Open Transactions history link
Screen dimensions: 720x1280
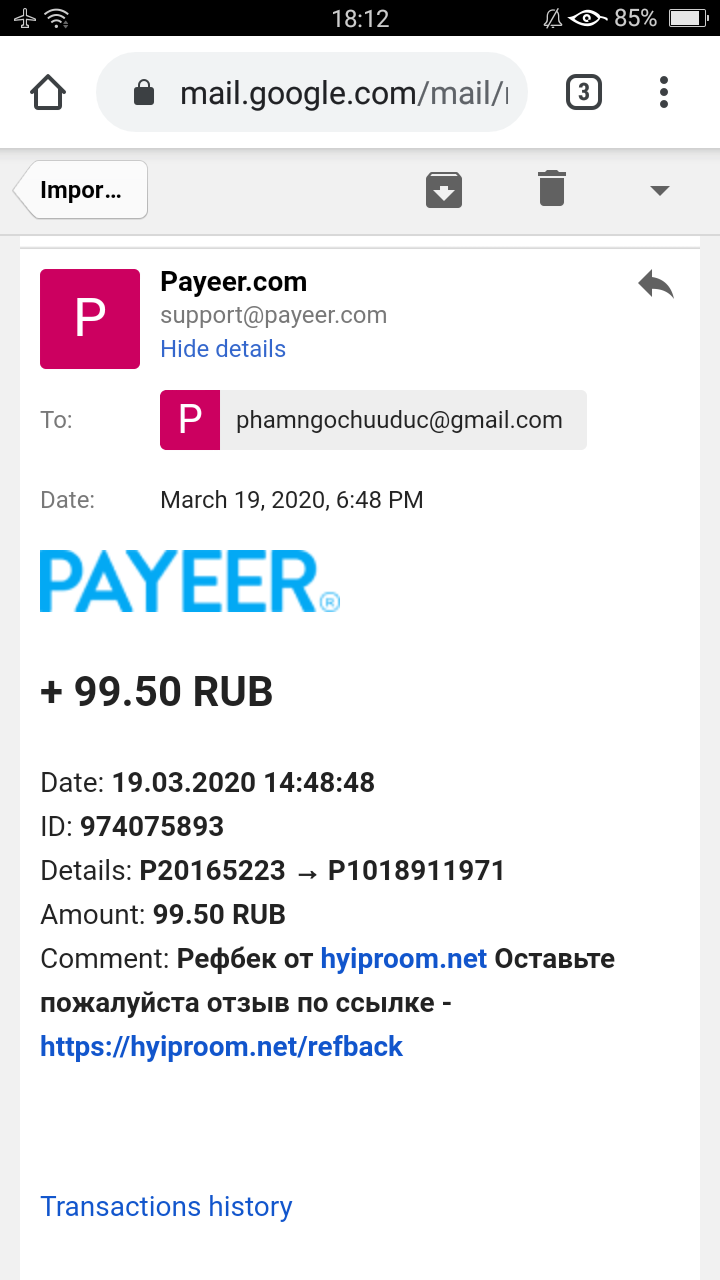[x=166, y=1207]
